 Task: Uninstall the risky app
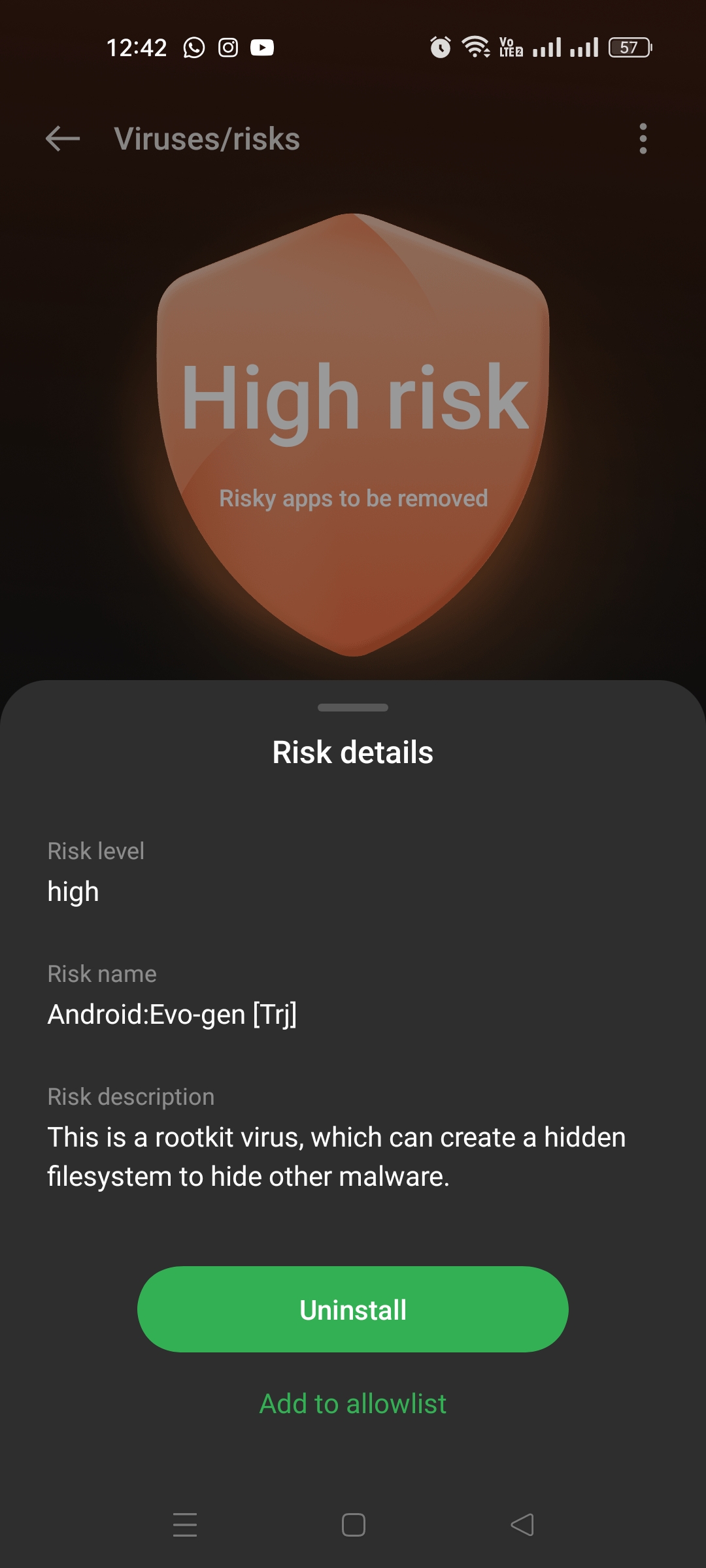click(x=353, y=1309)
